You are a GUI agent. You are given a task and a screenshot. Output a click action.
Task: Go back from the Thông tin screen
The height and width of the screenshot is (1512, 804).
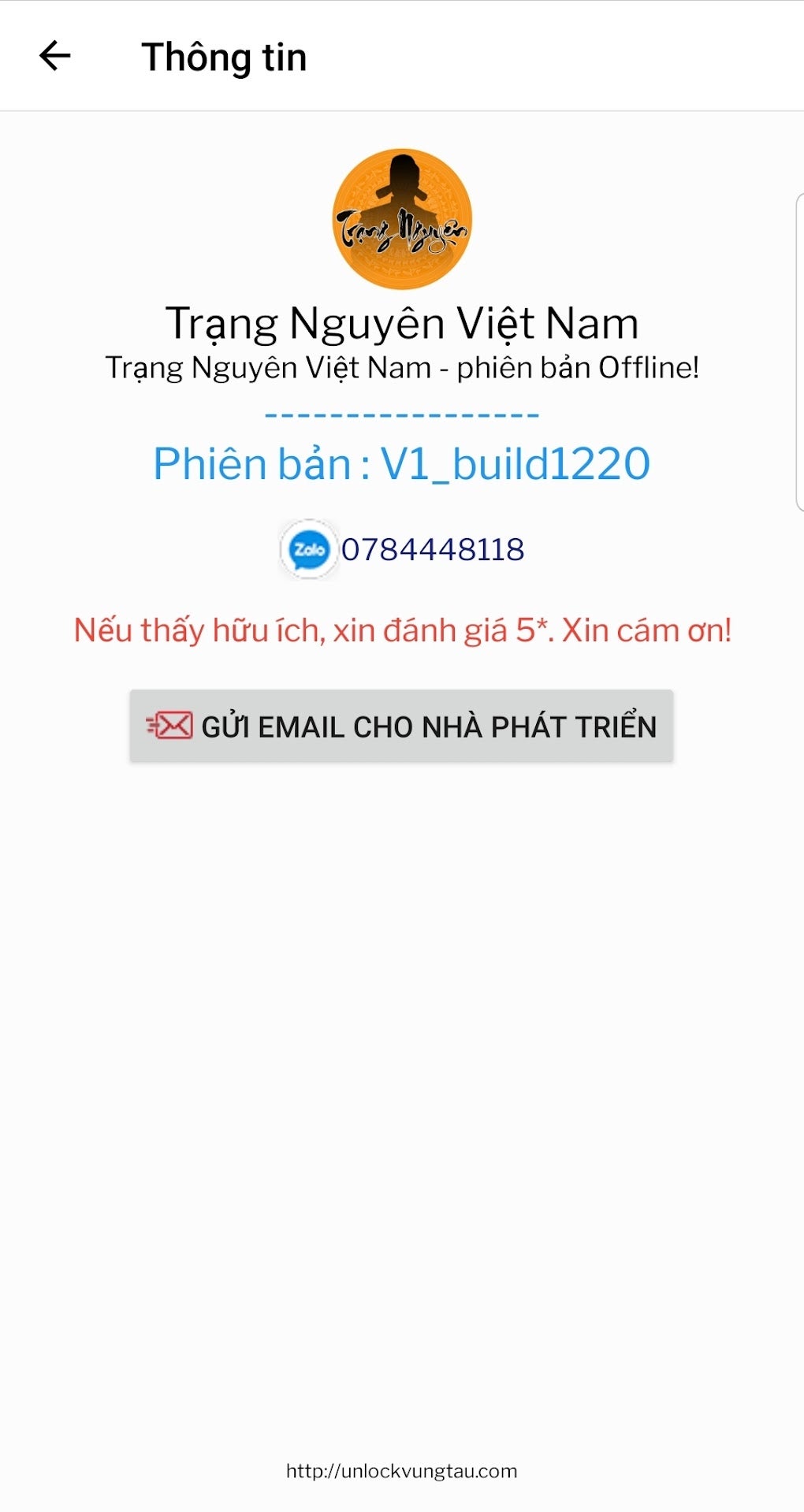pyautogui.click(x=55, y=56)
